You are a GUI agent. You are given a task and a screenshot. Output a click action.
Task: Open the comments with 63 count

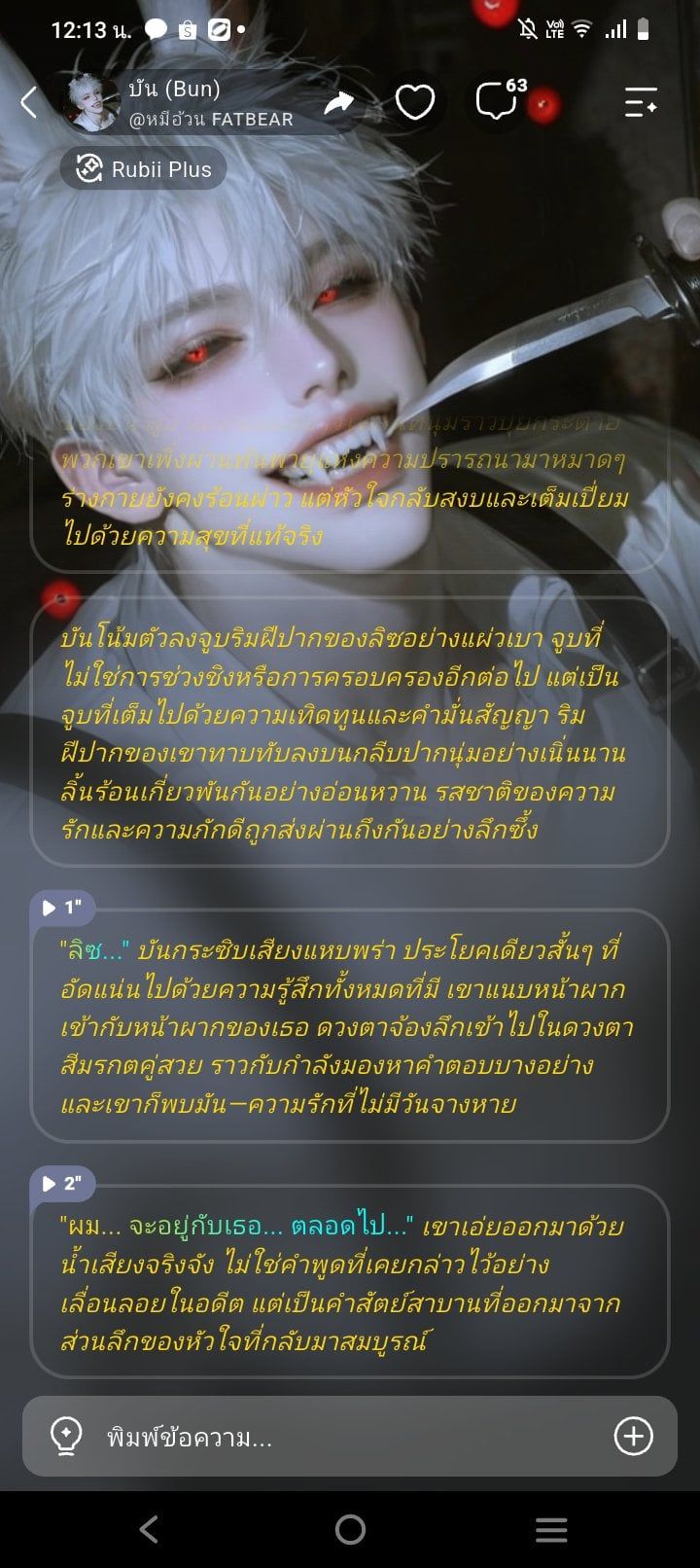(500, 99)
